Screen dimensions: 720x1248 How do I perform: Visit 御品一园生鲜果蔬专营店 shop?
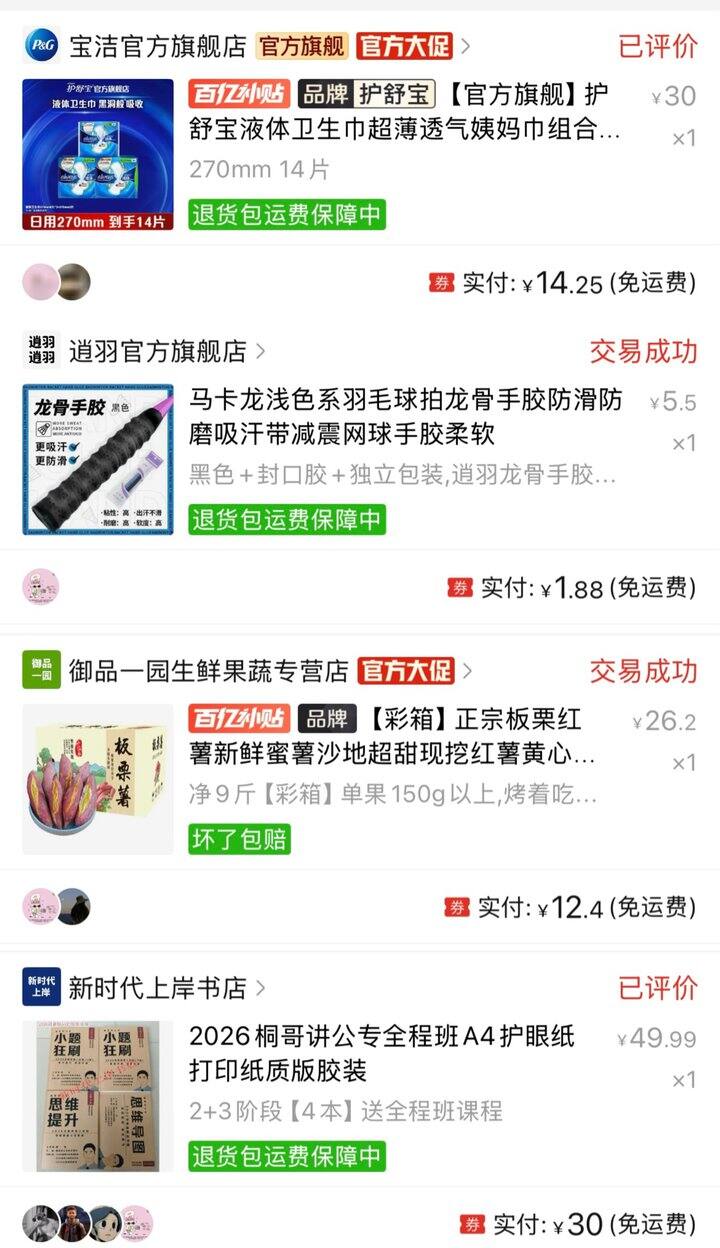[x=208, y=671]
